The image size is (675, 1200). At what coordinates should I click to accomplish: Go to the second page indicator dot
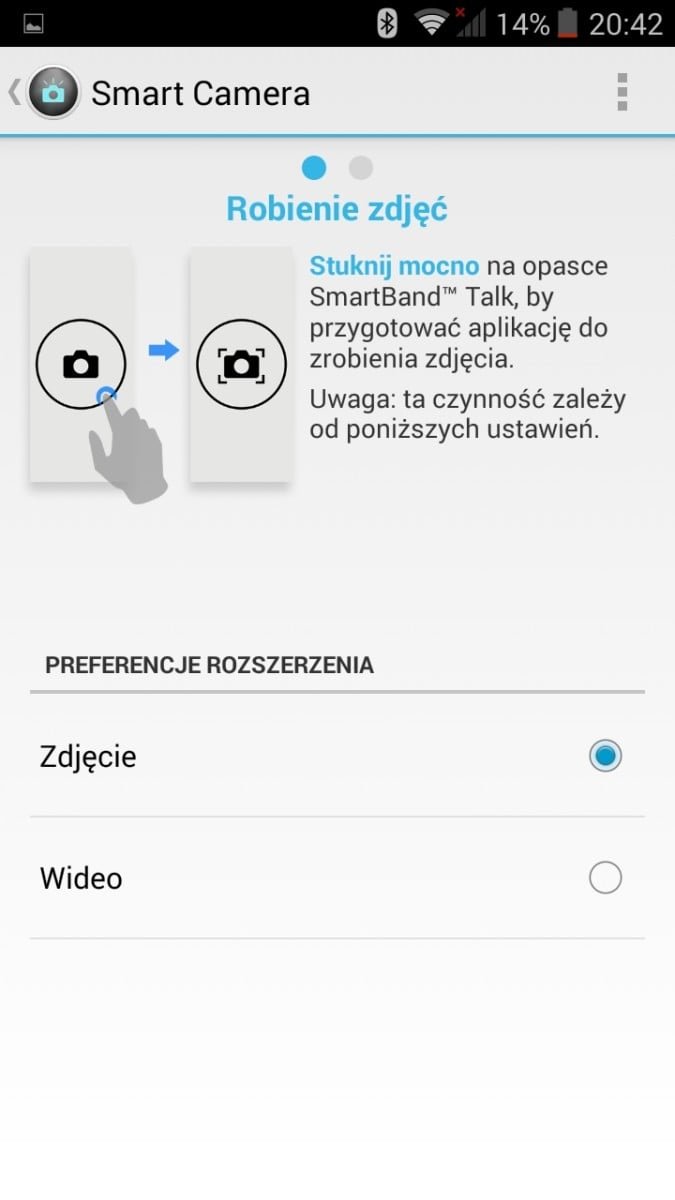(x=360, y=167)
